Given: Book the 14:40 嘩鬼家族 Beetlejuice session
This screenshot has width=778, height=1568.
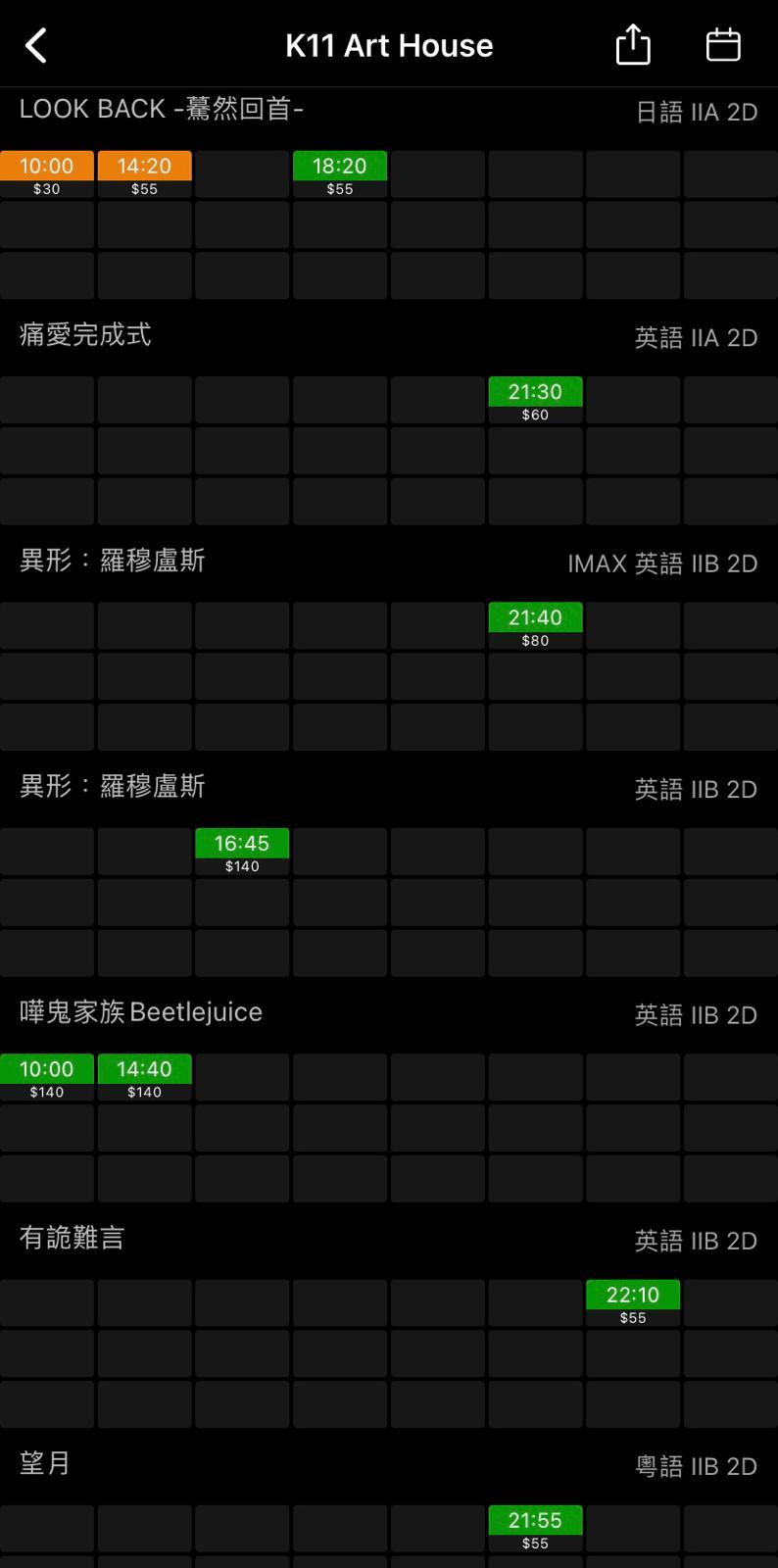Looking at the screenshot, I should [145, 1068].
